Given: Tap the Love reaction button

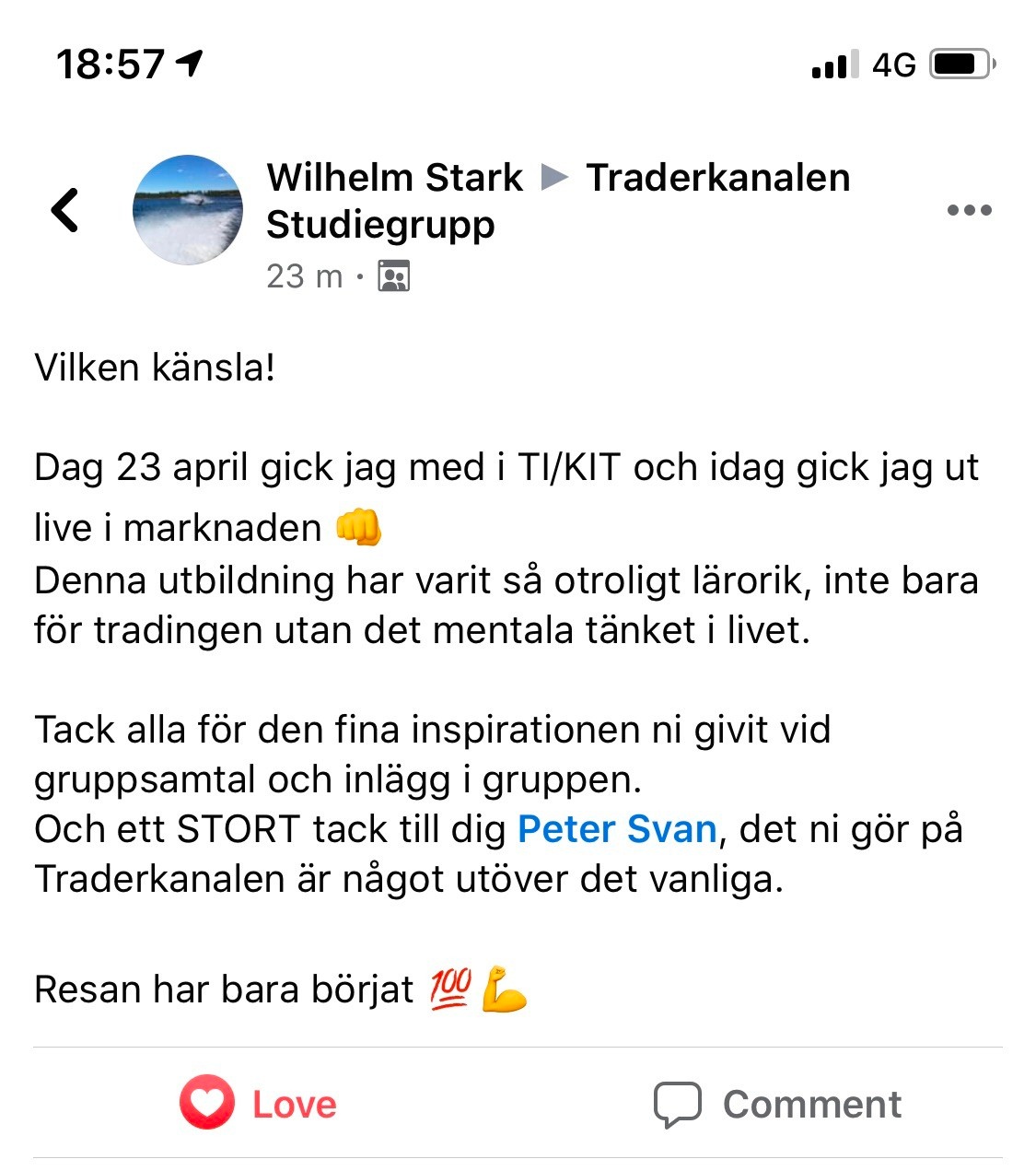Looking at the screenshot, I should click(x=259, y=1103).
